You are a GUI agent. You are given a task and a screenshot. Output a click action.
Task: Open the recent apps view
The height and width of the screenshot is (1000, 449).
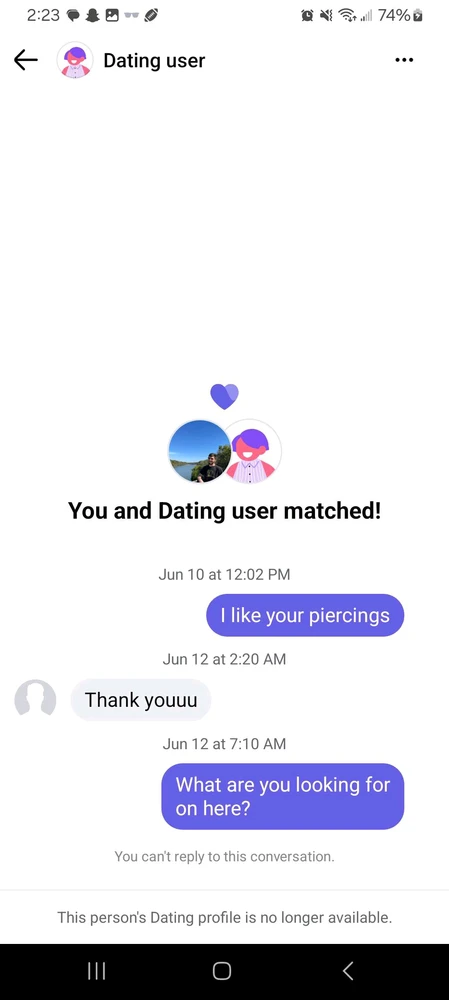click(96, 971)
